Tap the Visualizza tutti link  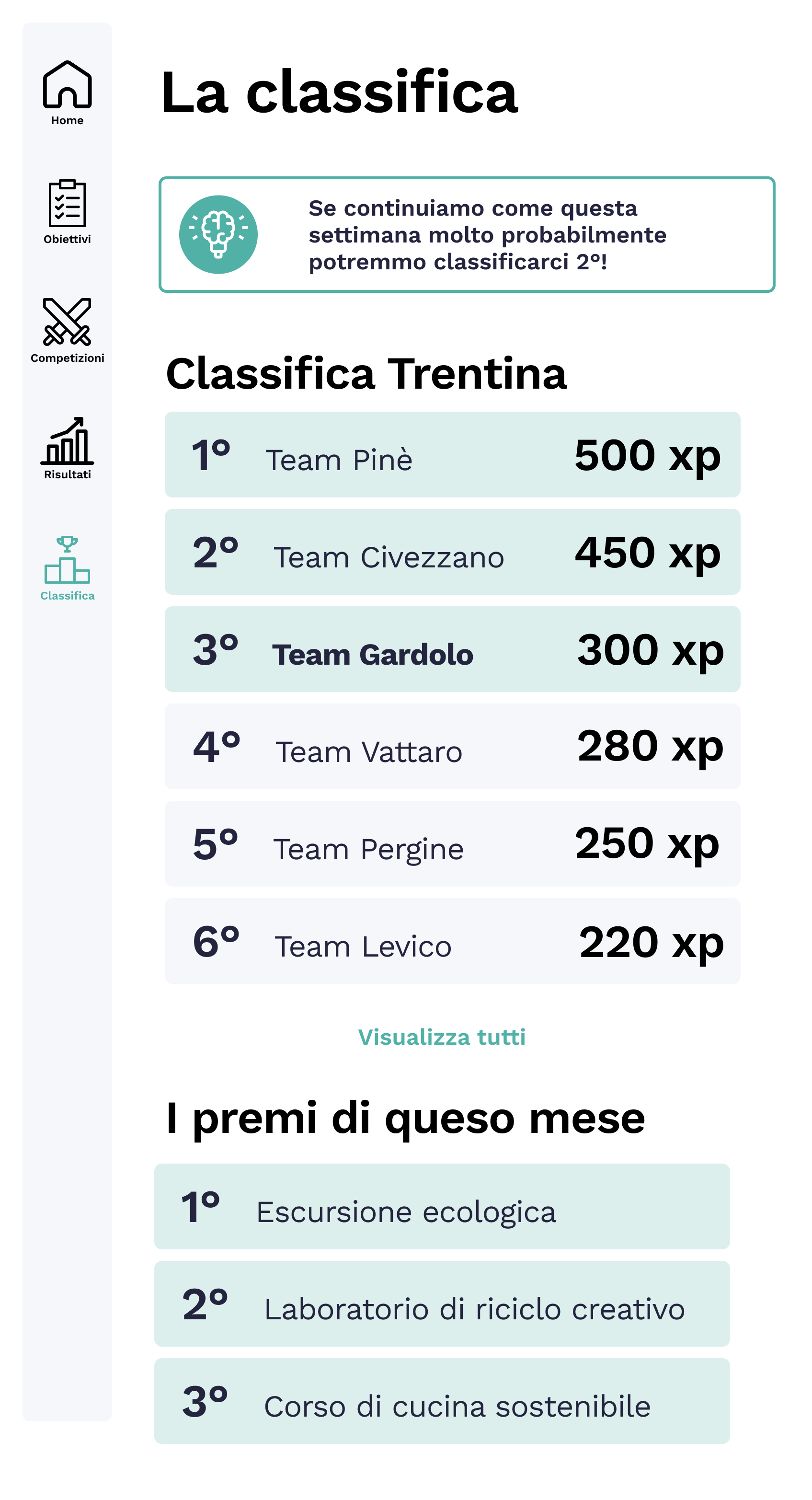[442, 1037]
